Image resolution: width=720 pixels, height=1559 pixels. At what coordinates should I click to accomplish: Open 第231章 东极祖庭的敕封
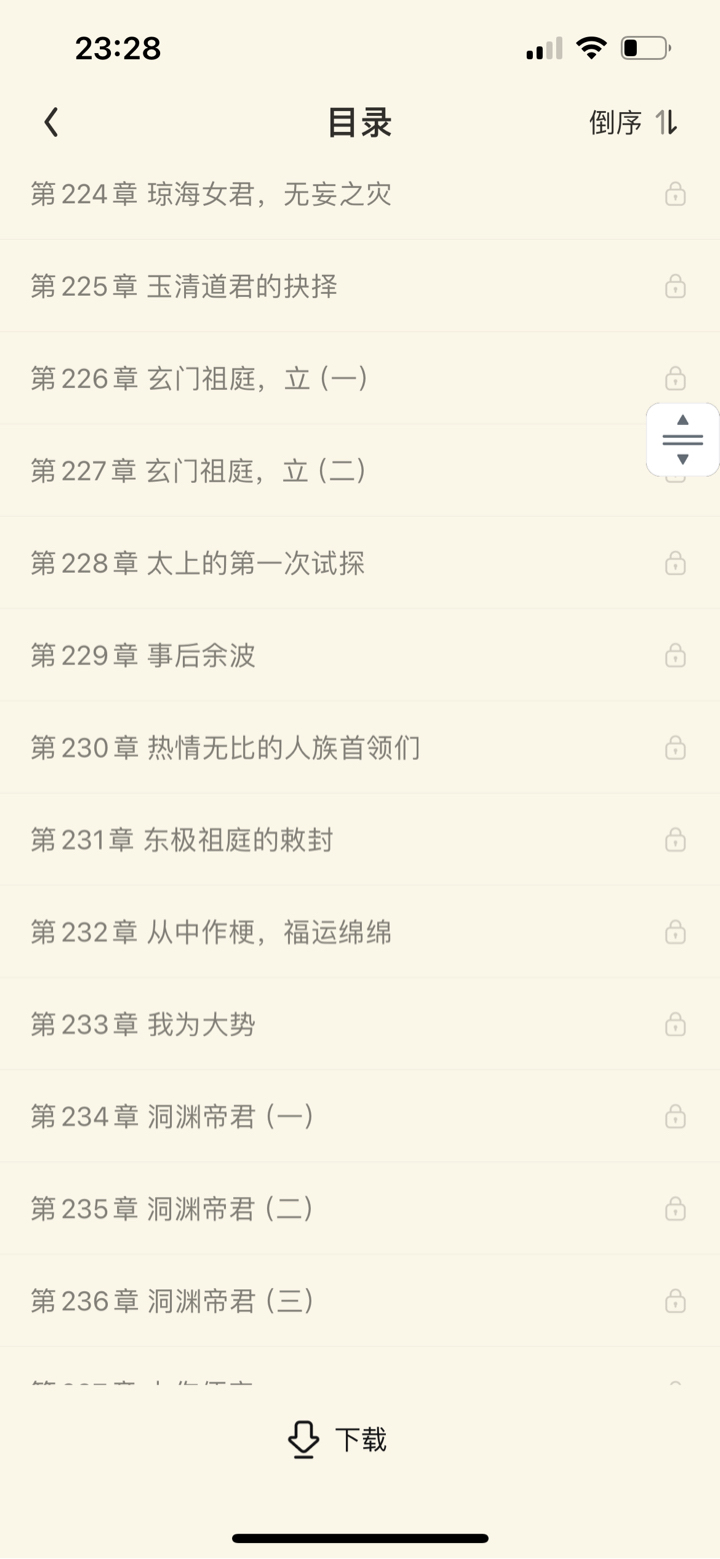click(182, 840)
